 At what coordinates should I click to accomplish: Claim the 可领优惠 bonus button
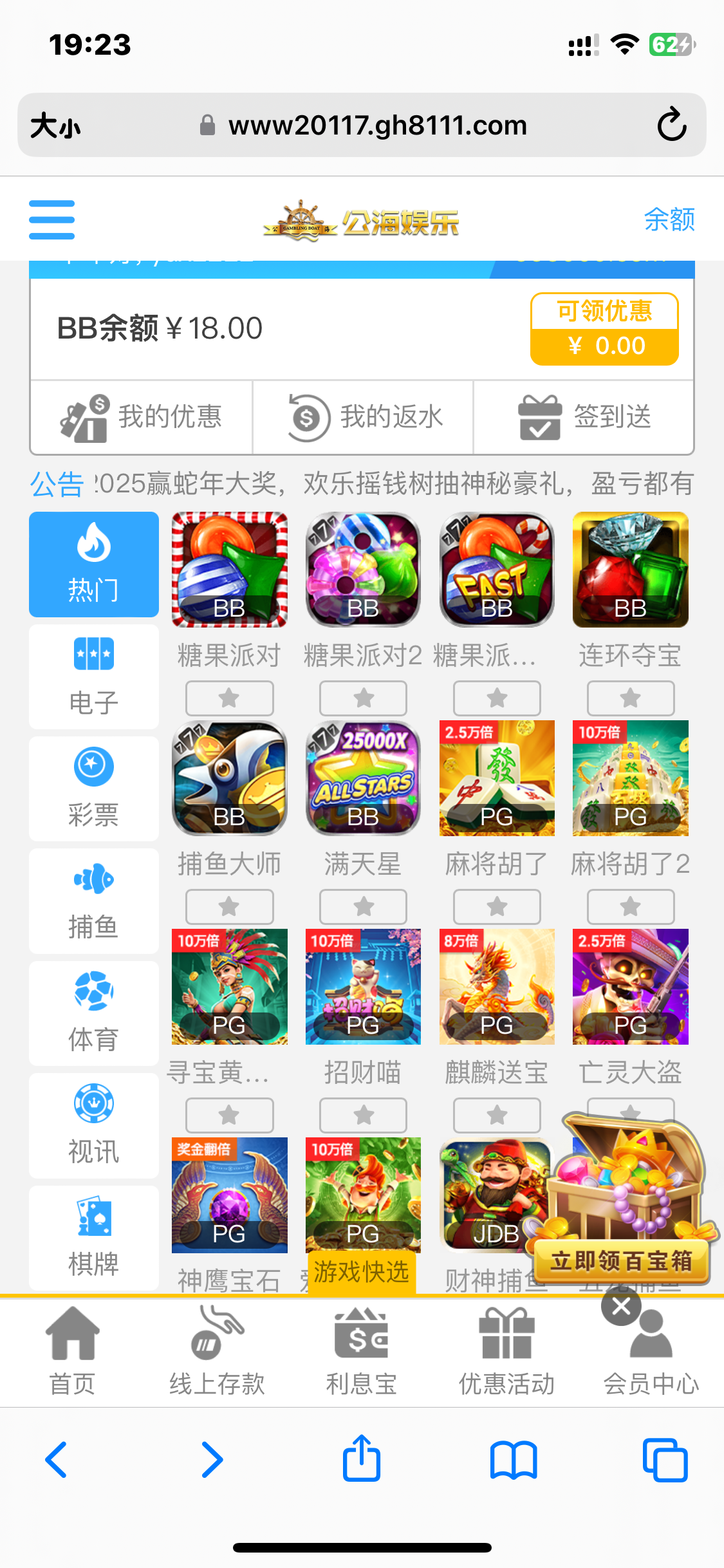tap(604, 329)
